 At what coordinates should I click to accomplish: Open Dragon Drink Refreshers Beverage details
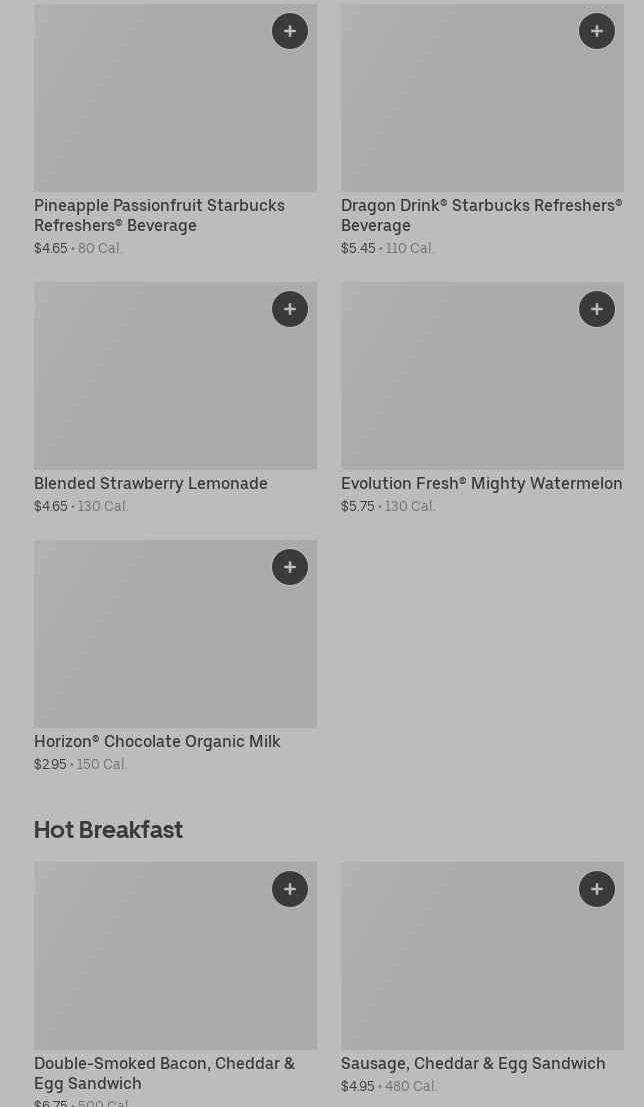(480, 215)
